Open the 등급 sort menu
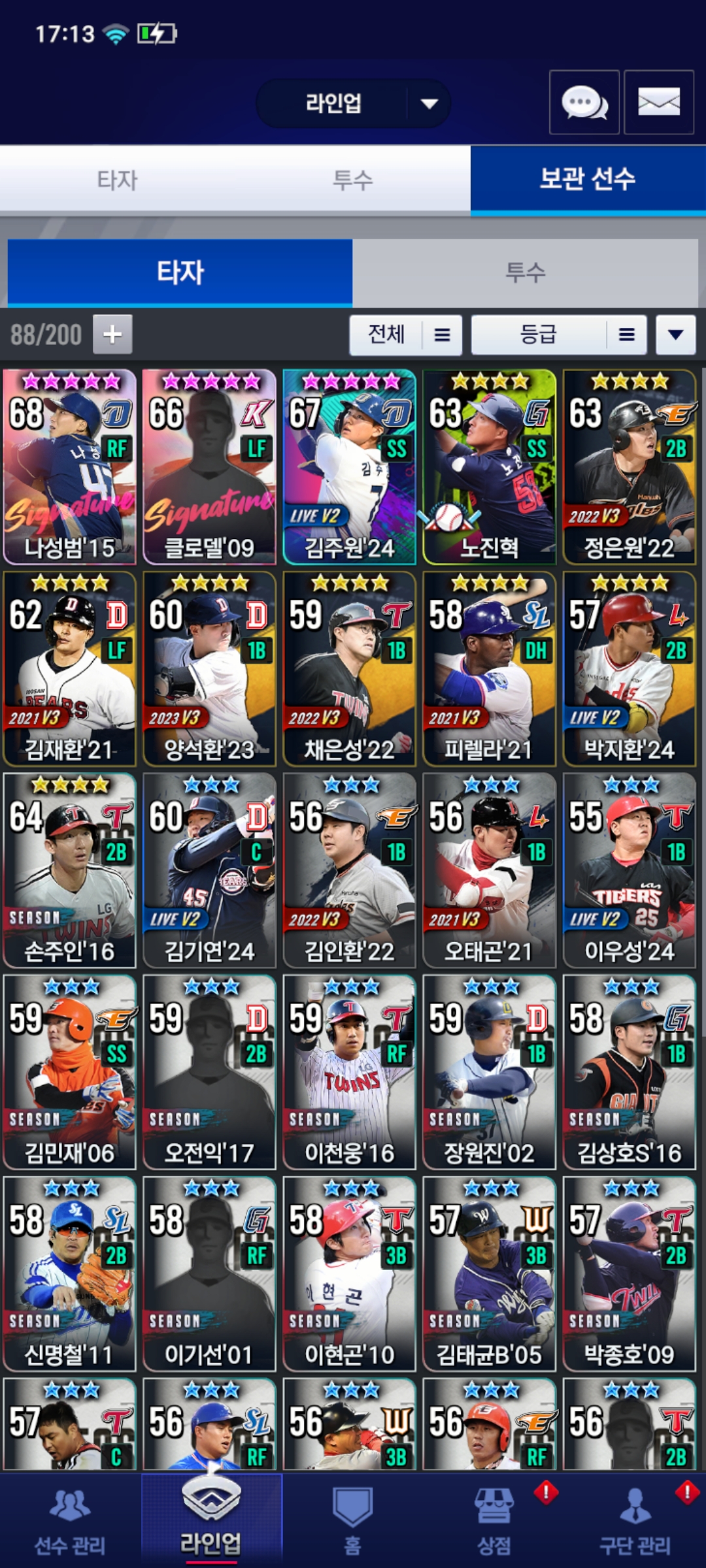Image resolution: width=706 pixels, height=1568 pixels. tap(559, 335)
